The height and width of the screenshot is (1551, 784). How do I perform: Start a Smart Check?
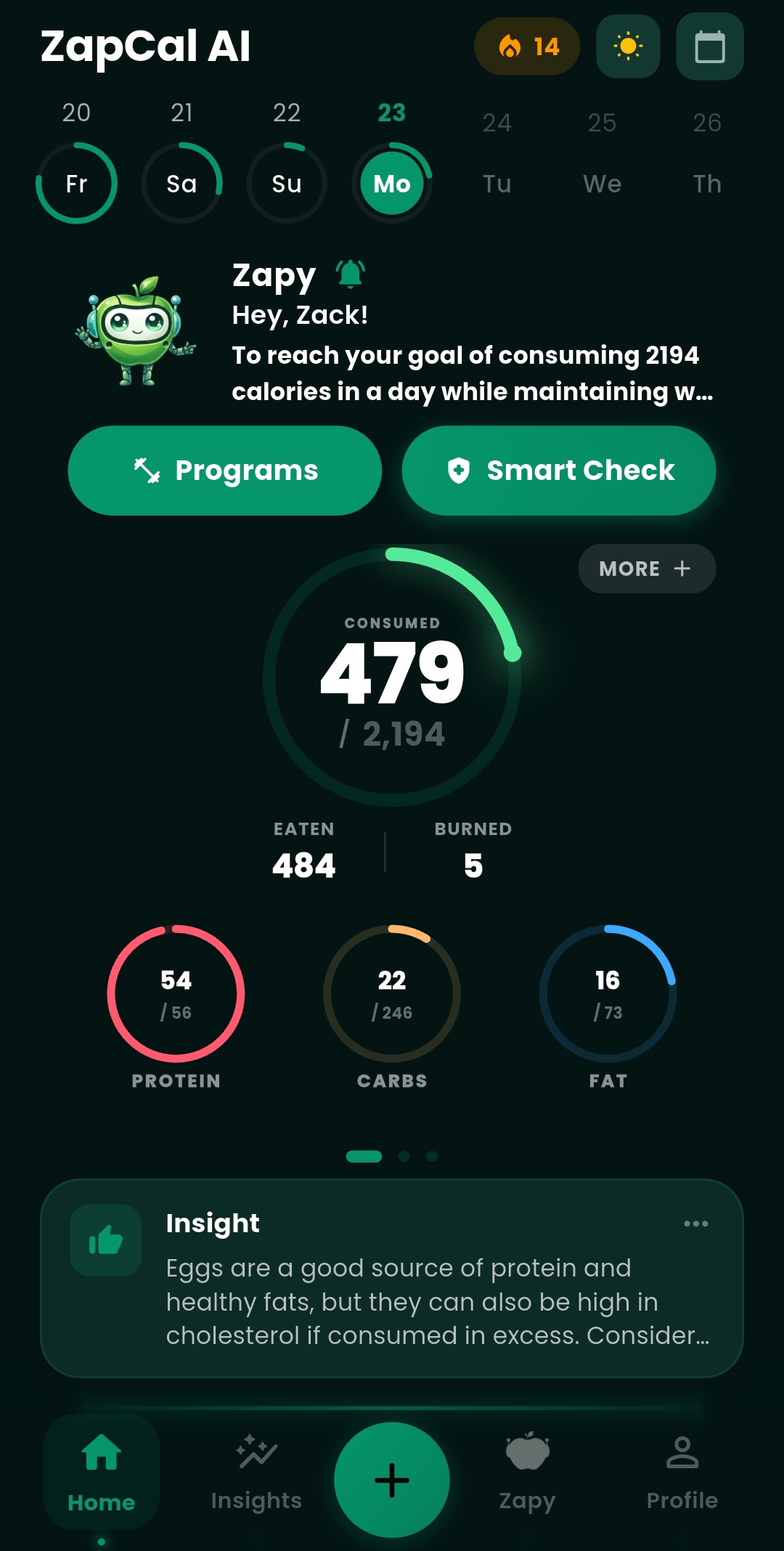[x=558, y=470]
